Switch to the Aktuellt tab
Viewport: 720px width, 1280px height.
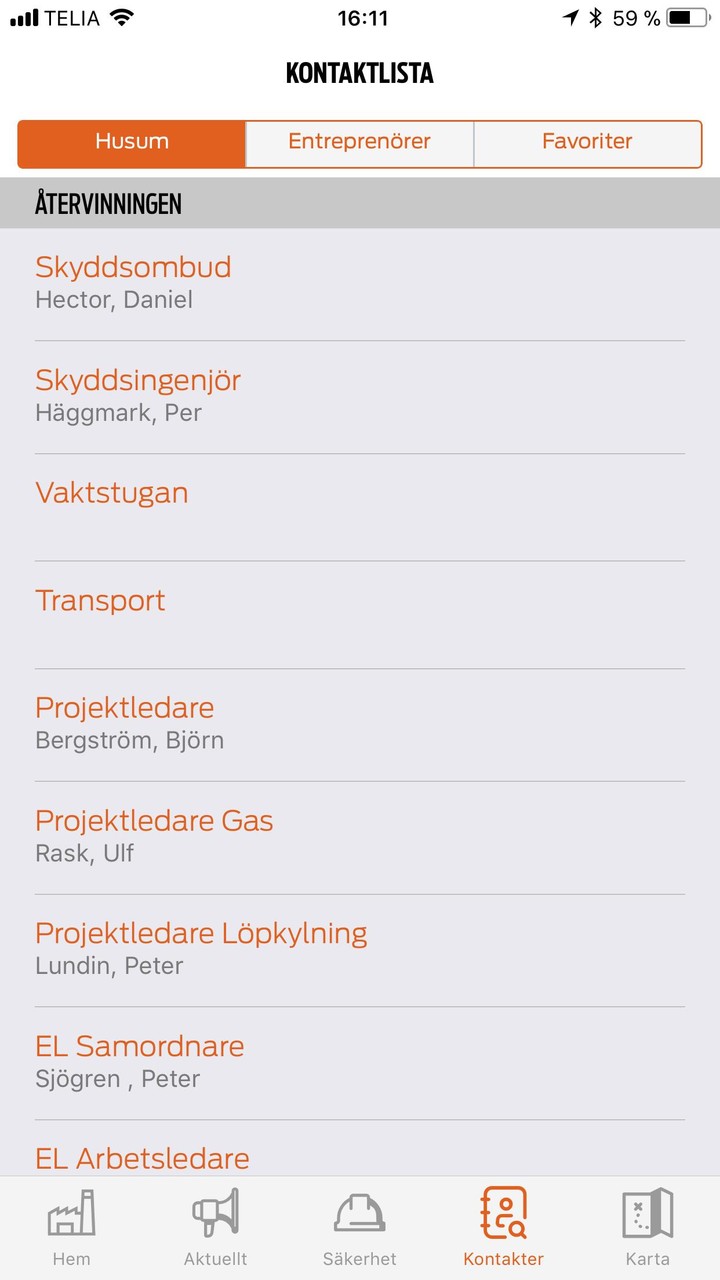pyautogui.click(x=215, y=1228)
